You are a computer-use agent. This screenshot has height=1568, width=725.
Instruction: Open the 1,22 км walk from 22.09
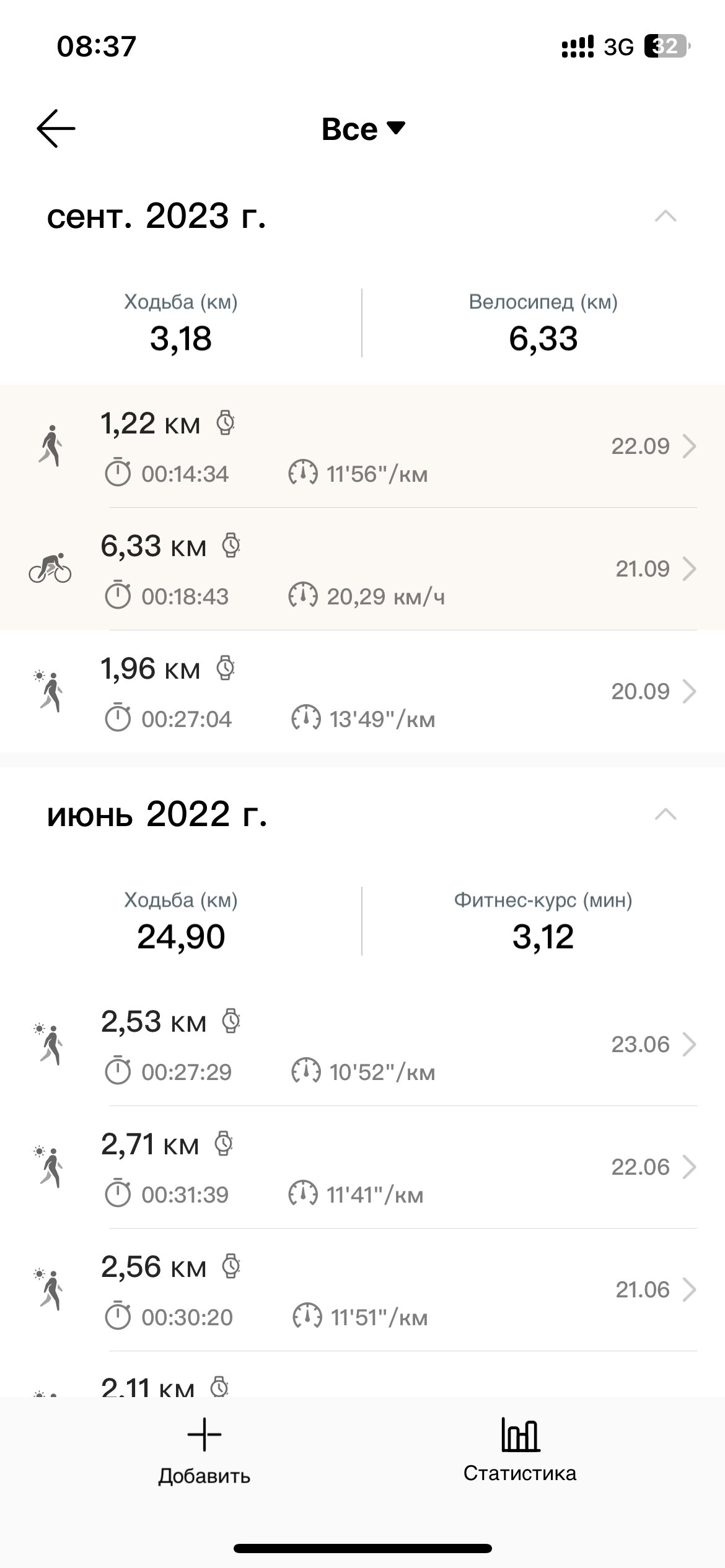[362, 446]
